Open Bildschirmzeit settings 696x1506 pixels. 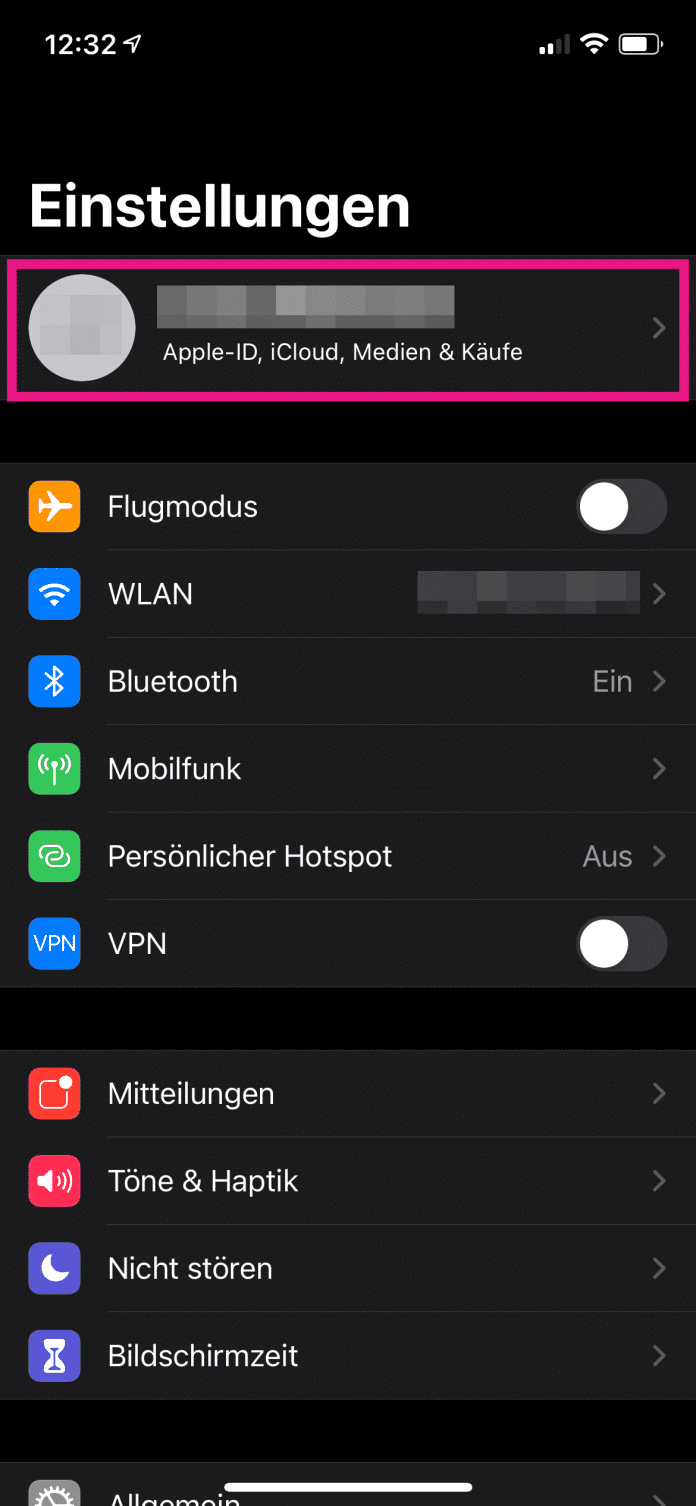point(347,1356)
